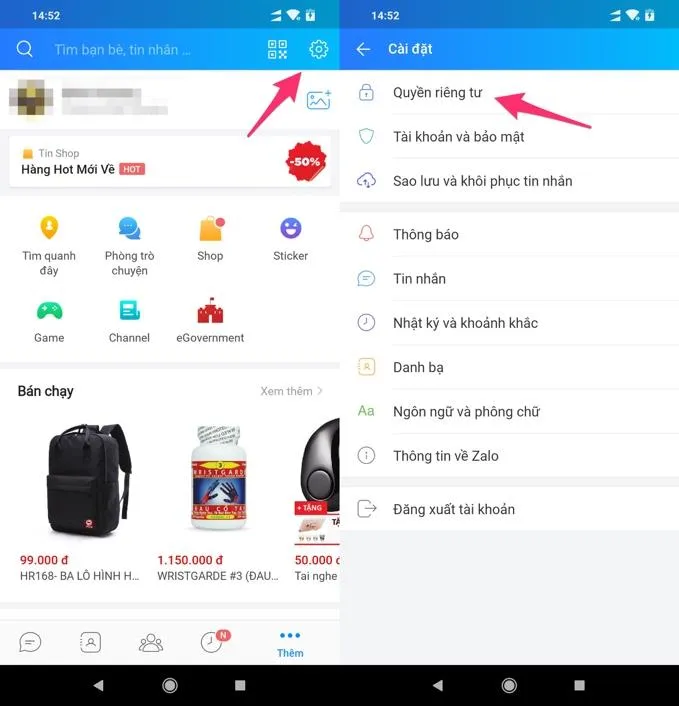Open the Sticker shortcut
This screenshot has width=679, height=706.
(x=290, y=238)
